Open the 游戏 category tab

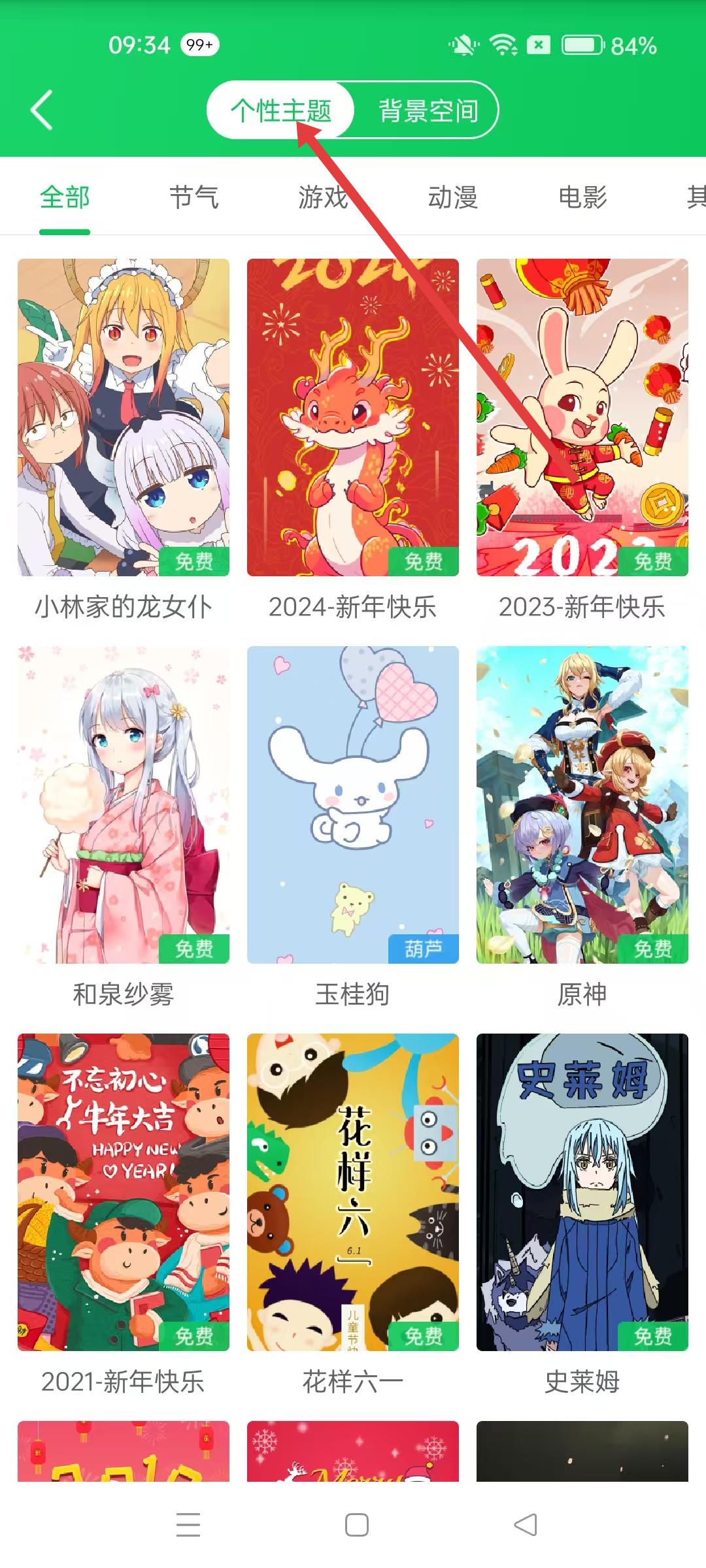pos(323,197)
